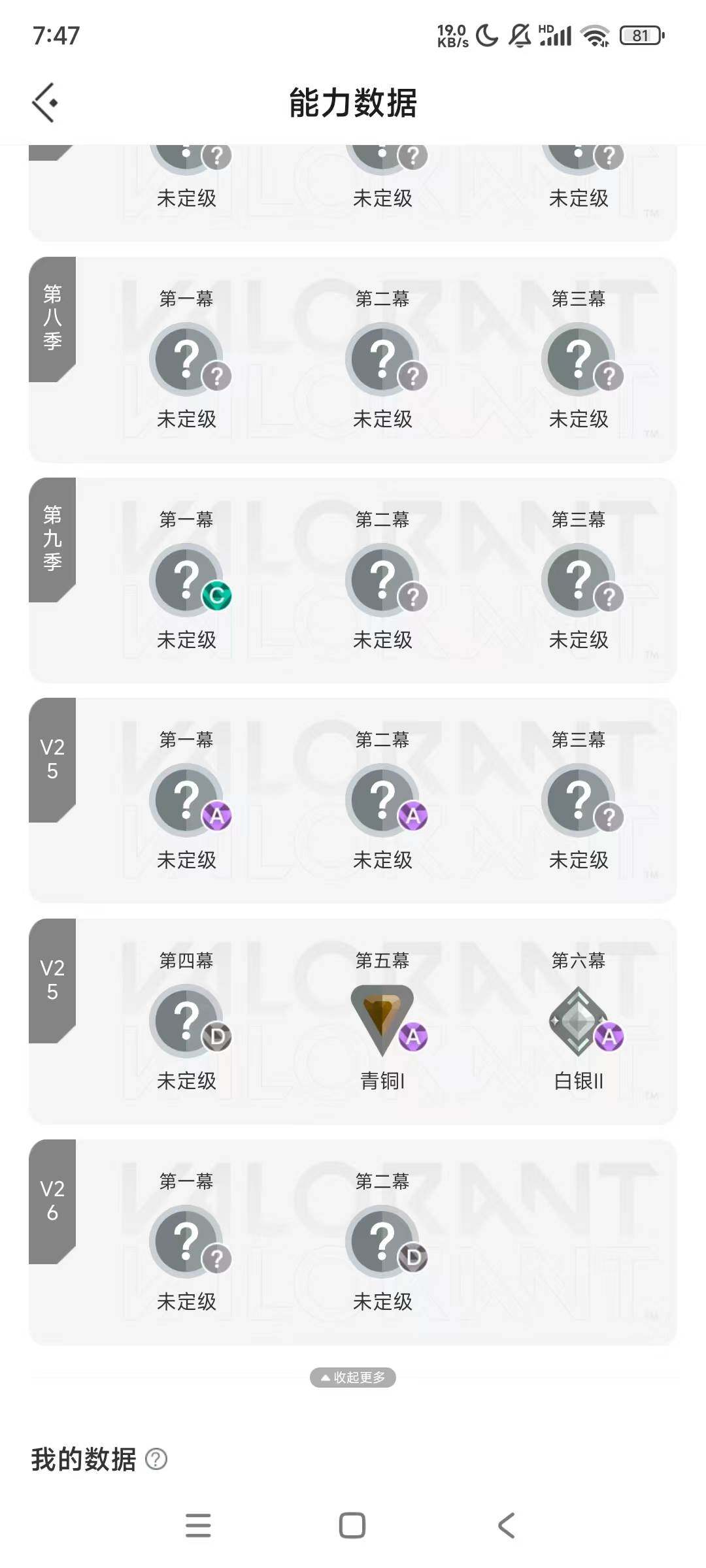Tap the A badge on V25 第一幕 rank
The height and width of the screenshot is (1568, 706).
click(218, 816)
